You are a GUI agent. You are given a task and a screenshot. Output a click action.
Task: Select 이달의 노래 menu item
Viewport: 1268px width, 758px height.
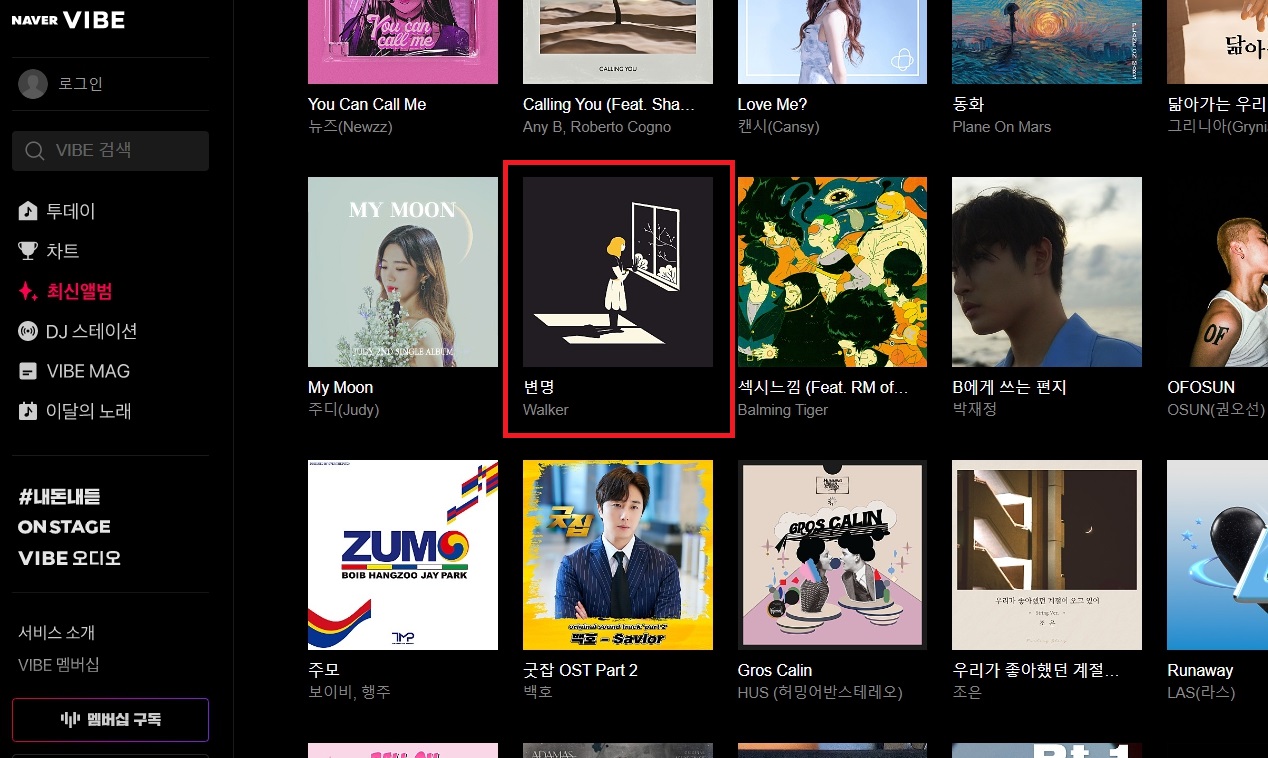88,411
